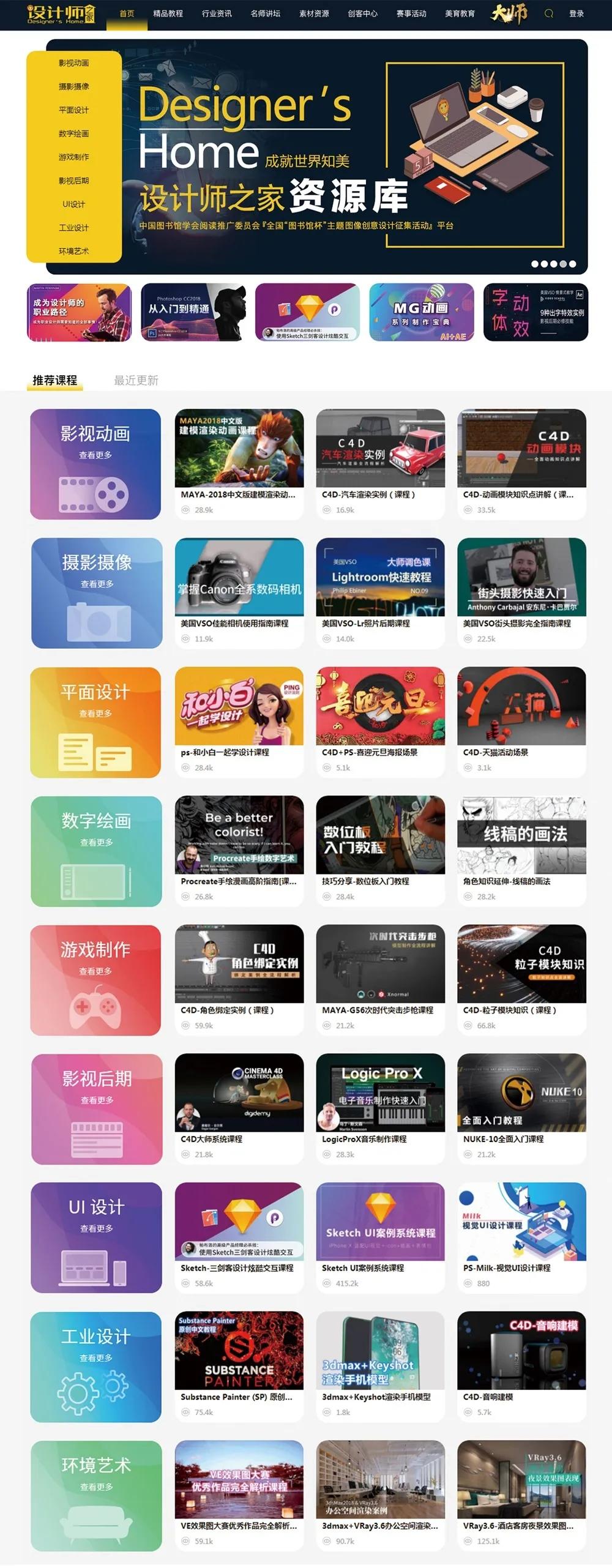Open the 环境艺术 category card
The height and width of the screenshot is (1568, 612).
point(95,1495)
